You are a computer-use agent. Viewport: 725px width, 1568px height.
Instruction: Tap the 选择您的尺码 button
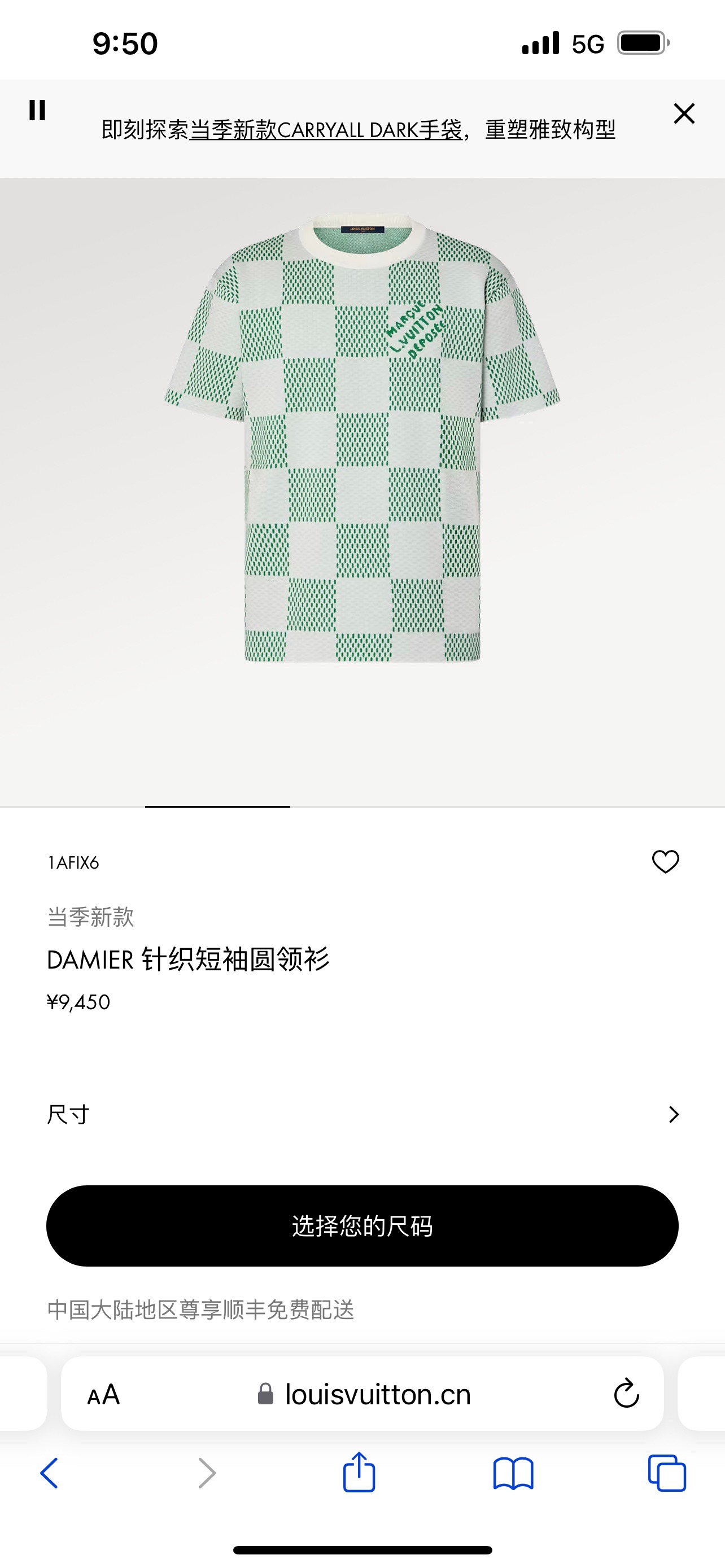point(362,1225)
